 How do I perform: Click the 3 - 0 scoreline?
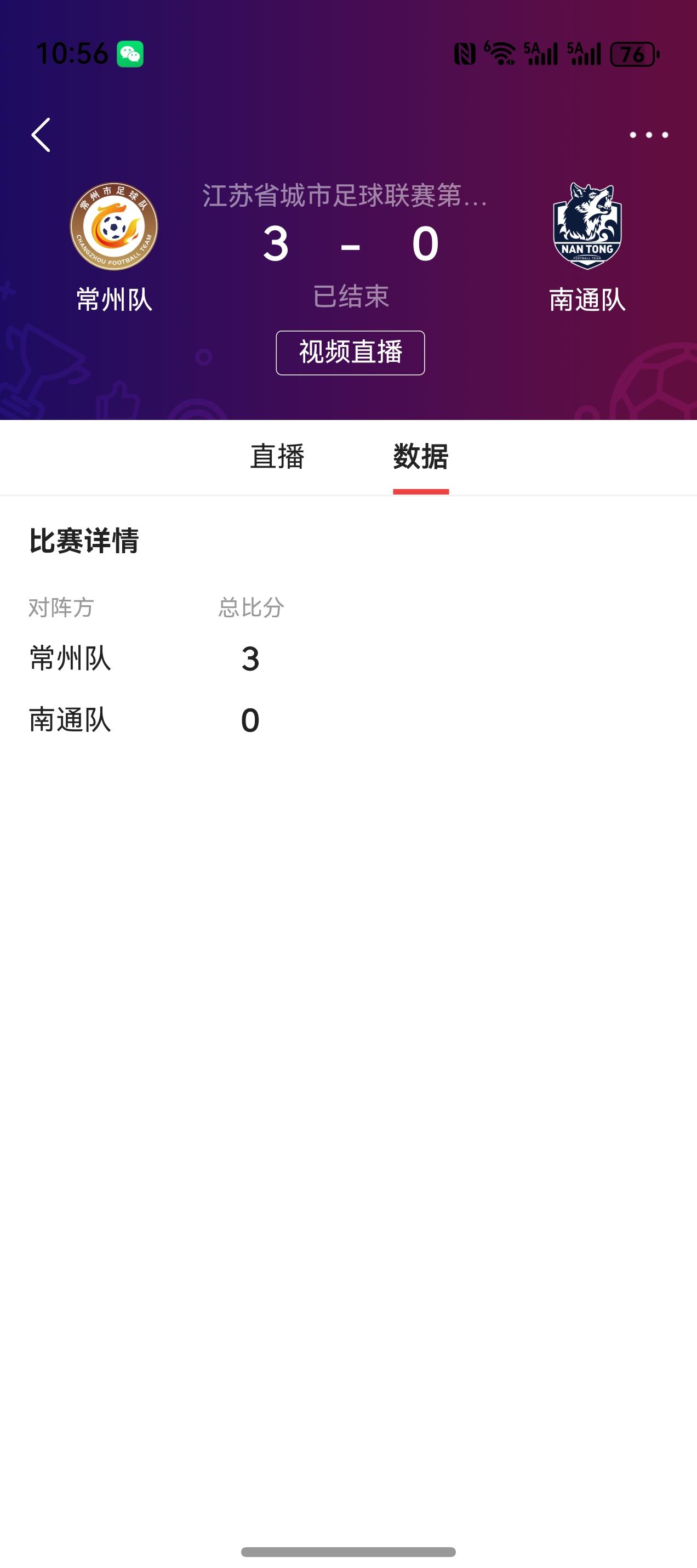352,245
